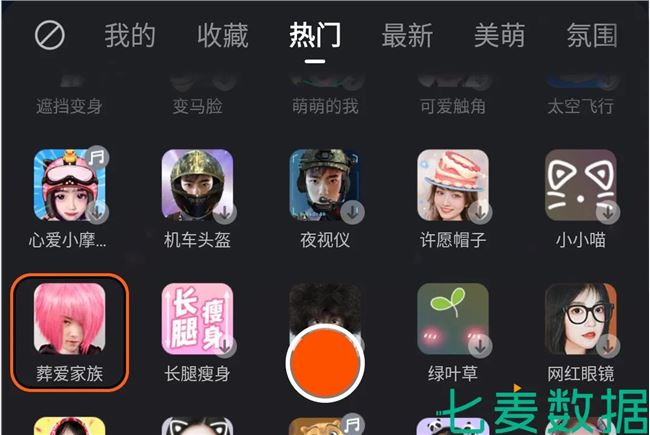Clear the effect with the none icon
The width and height of the screenshot is (650, 435).
tap(50, 36)
